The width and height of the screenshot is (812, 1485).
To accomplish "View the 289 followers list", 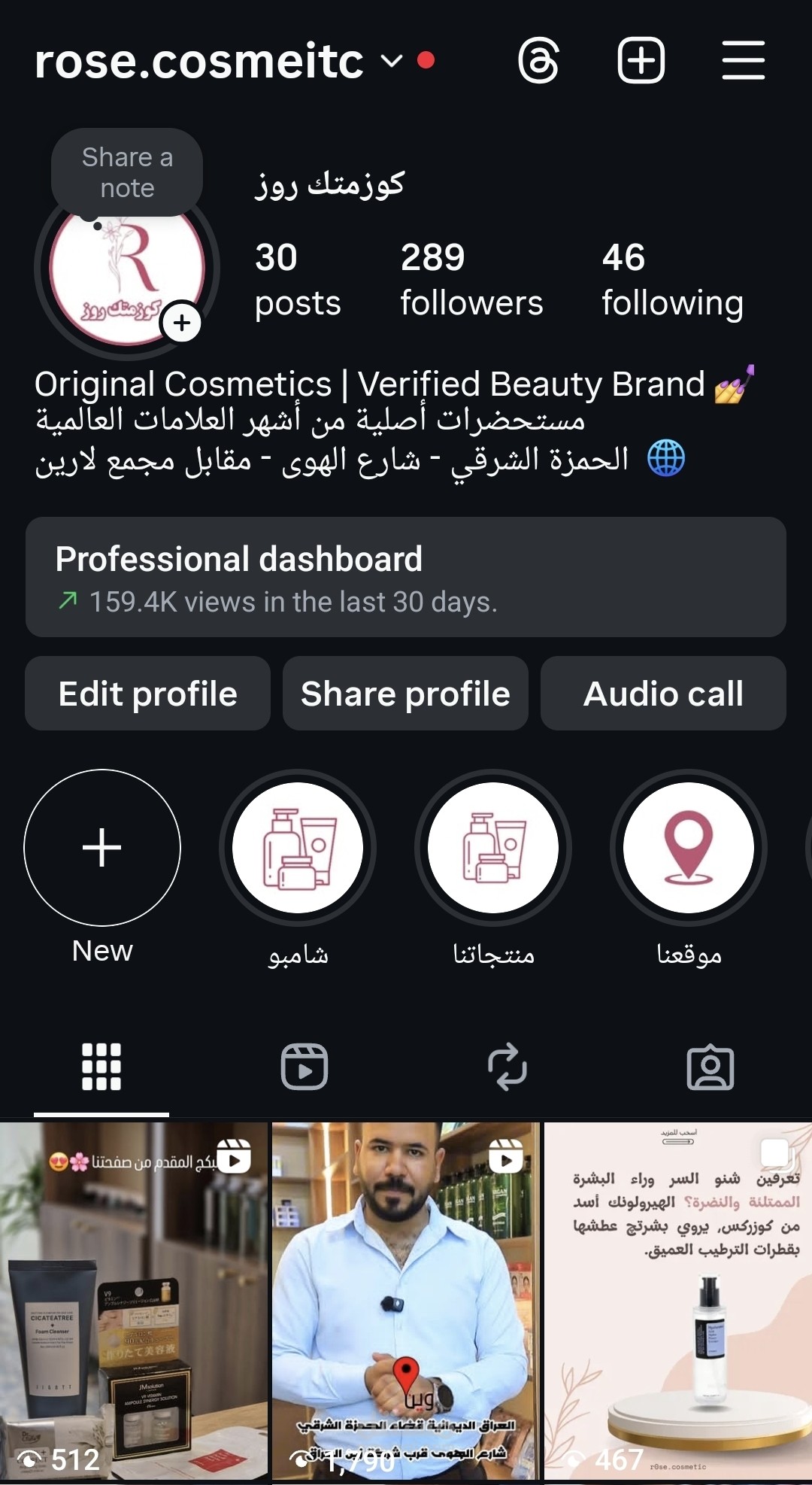I will click(471, 280).
